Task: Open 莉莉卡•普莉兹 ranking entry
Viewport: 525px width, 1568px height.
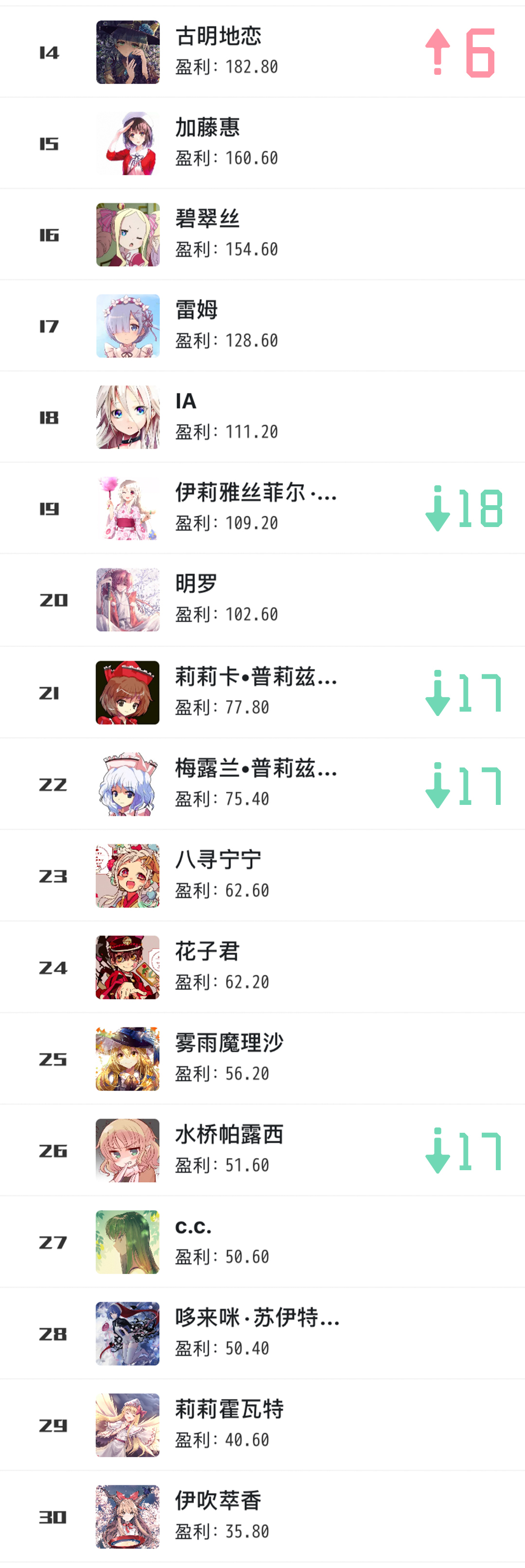Action: pyautogui.click(x=262, y=692)
